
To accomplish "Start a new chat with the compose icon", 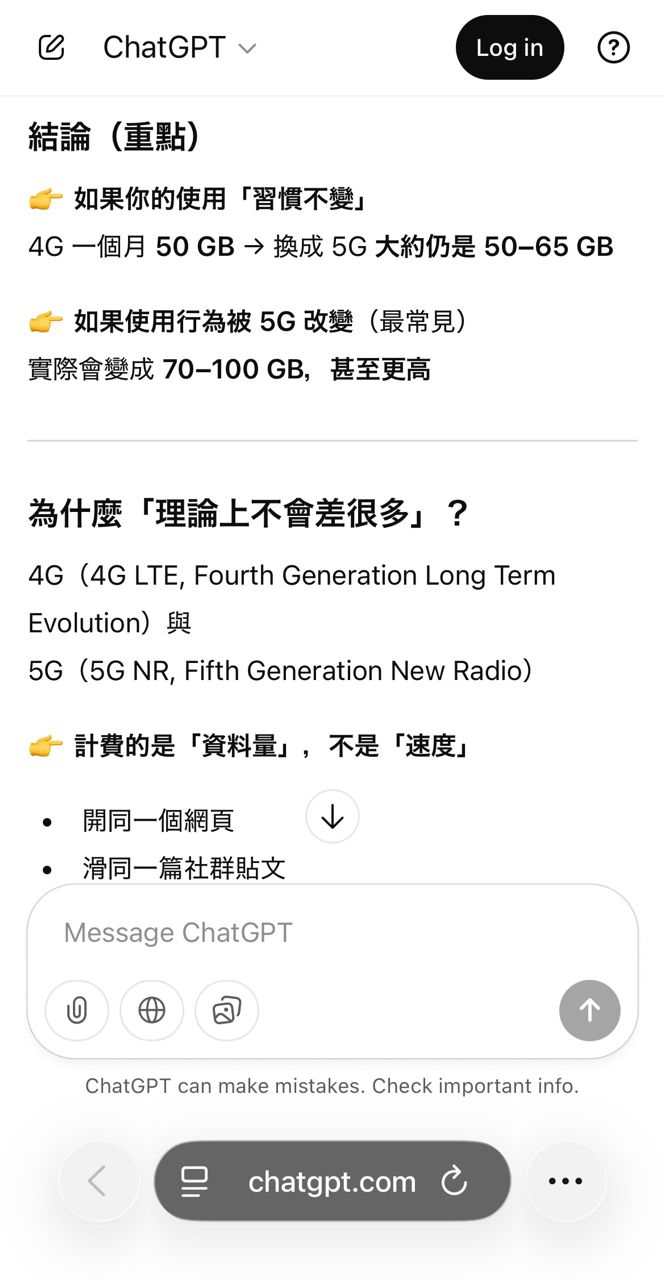I will [51, 47].
